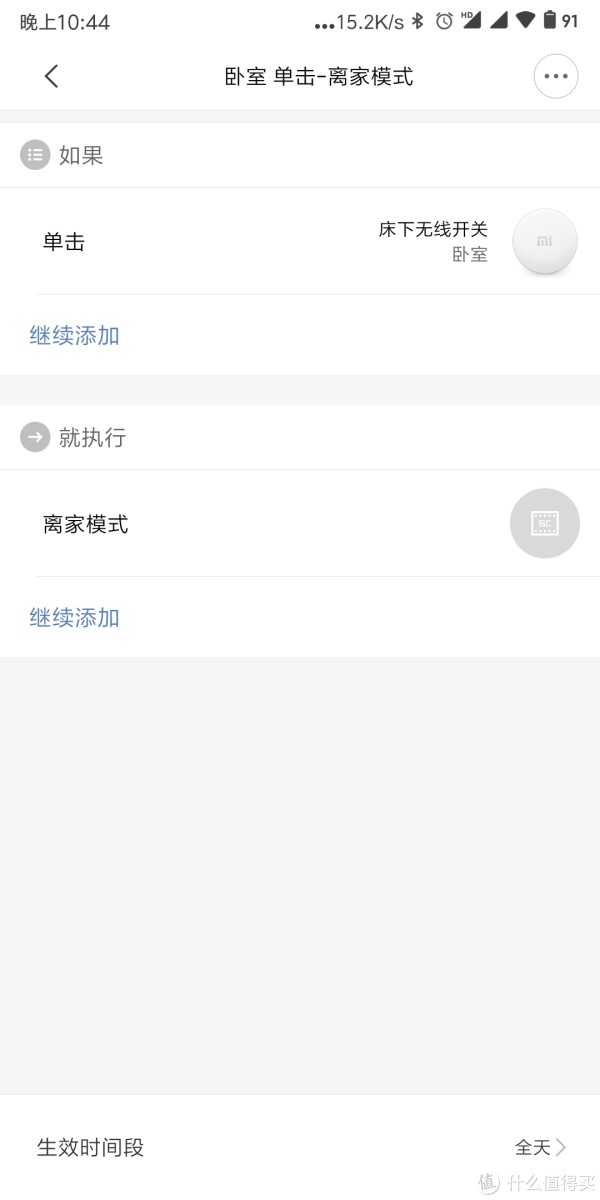This screenshot has height=1200, width=600.
Task: Open the 生效时间段 setting
Action: pyautogui.click(x=300, y=1147)
